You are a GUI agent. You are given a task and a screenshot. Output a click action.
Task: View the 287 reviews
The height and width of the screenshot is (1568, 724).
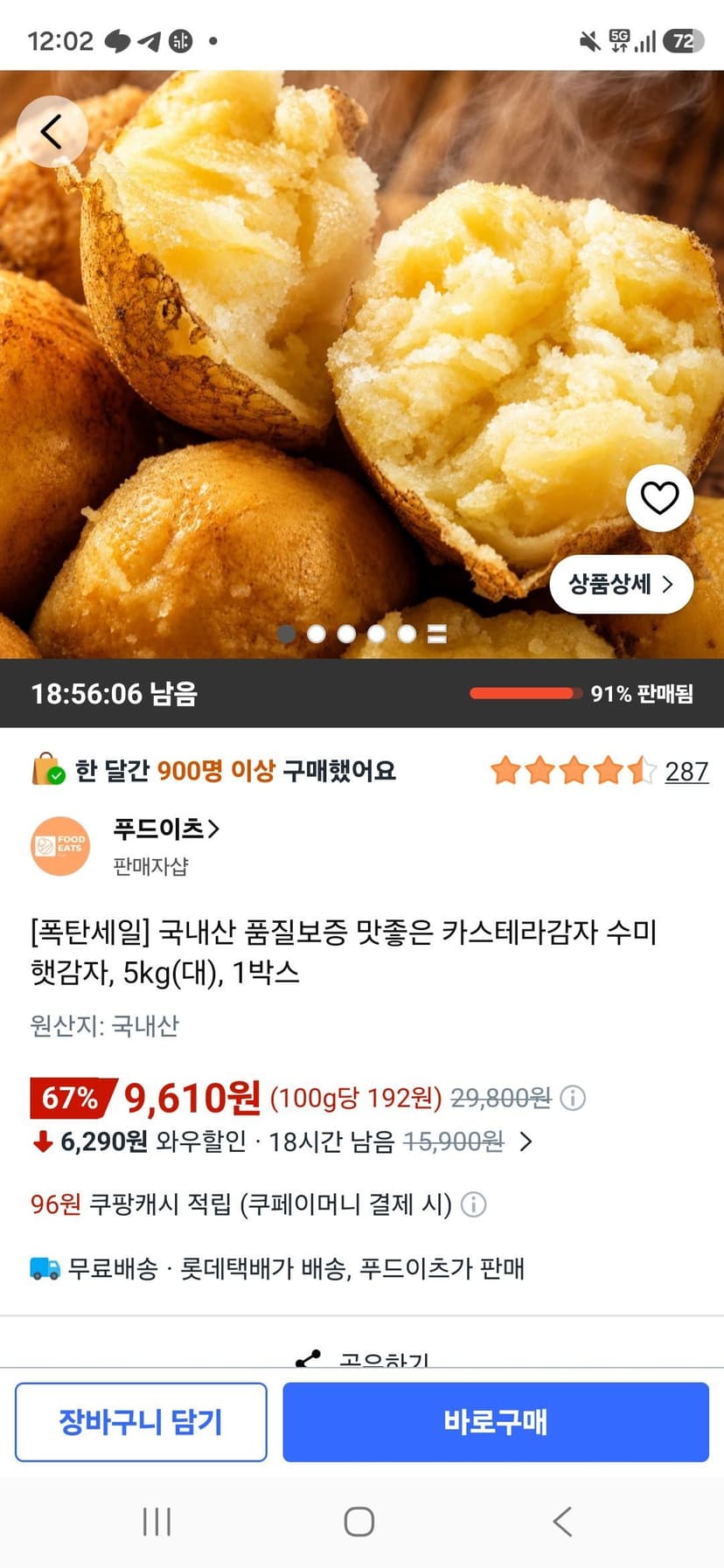click(x=686, y=771)
